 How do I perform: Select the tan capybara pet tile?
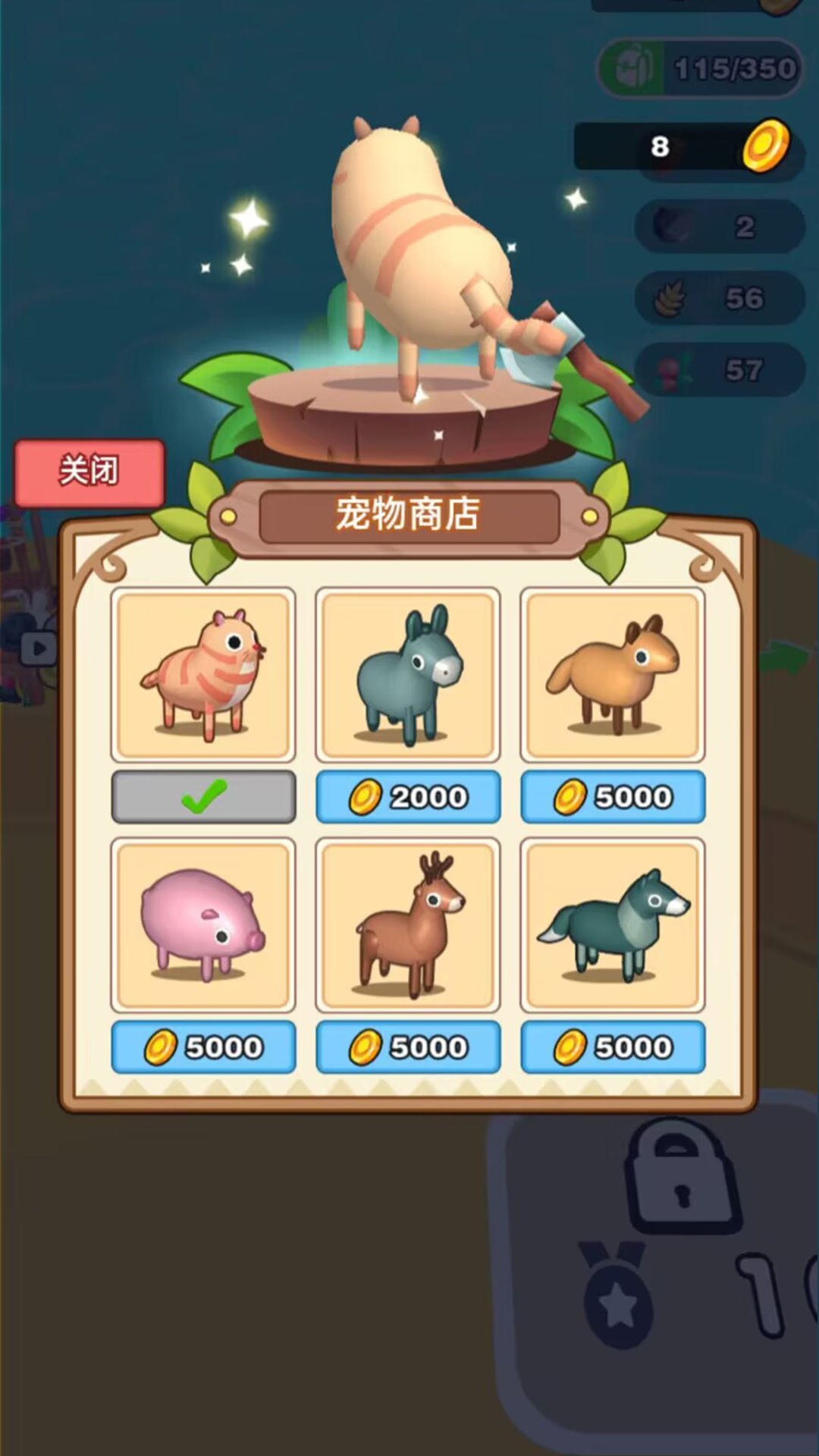coord(613,675)
